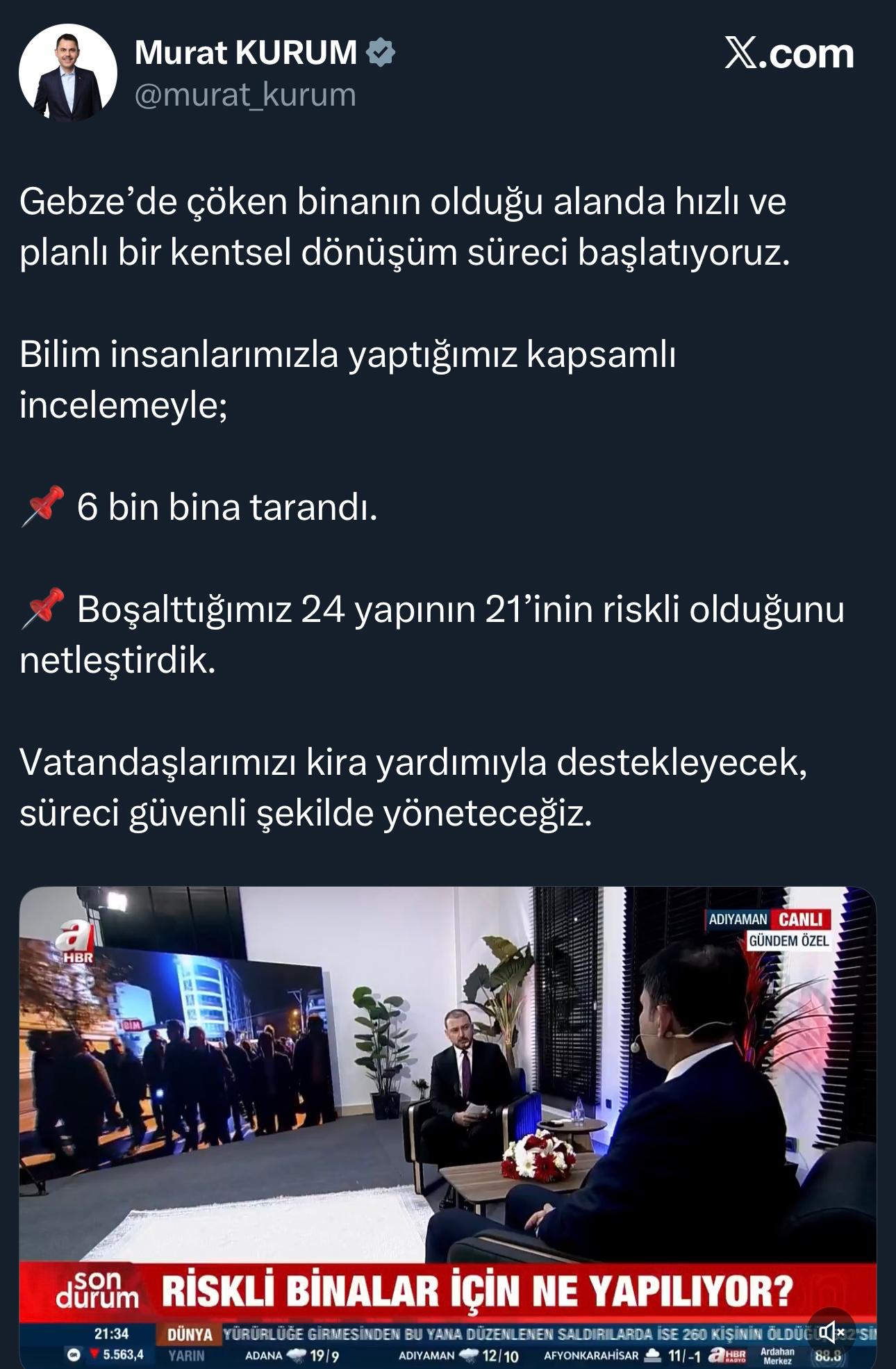Unmute the video with the speaker icon
Image resolution: width=896 pixels, height=1369 pixels.
pos(831,1331)
